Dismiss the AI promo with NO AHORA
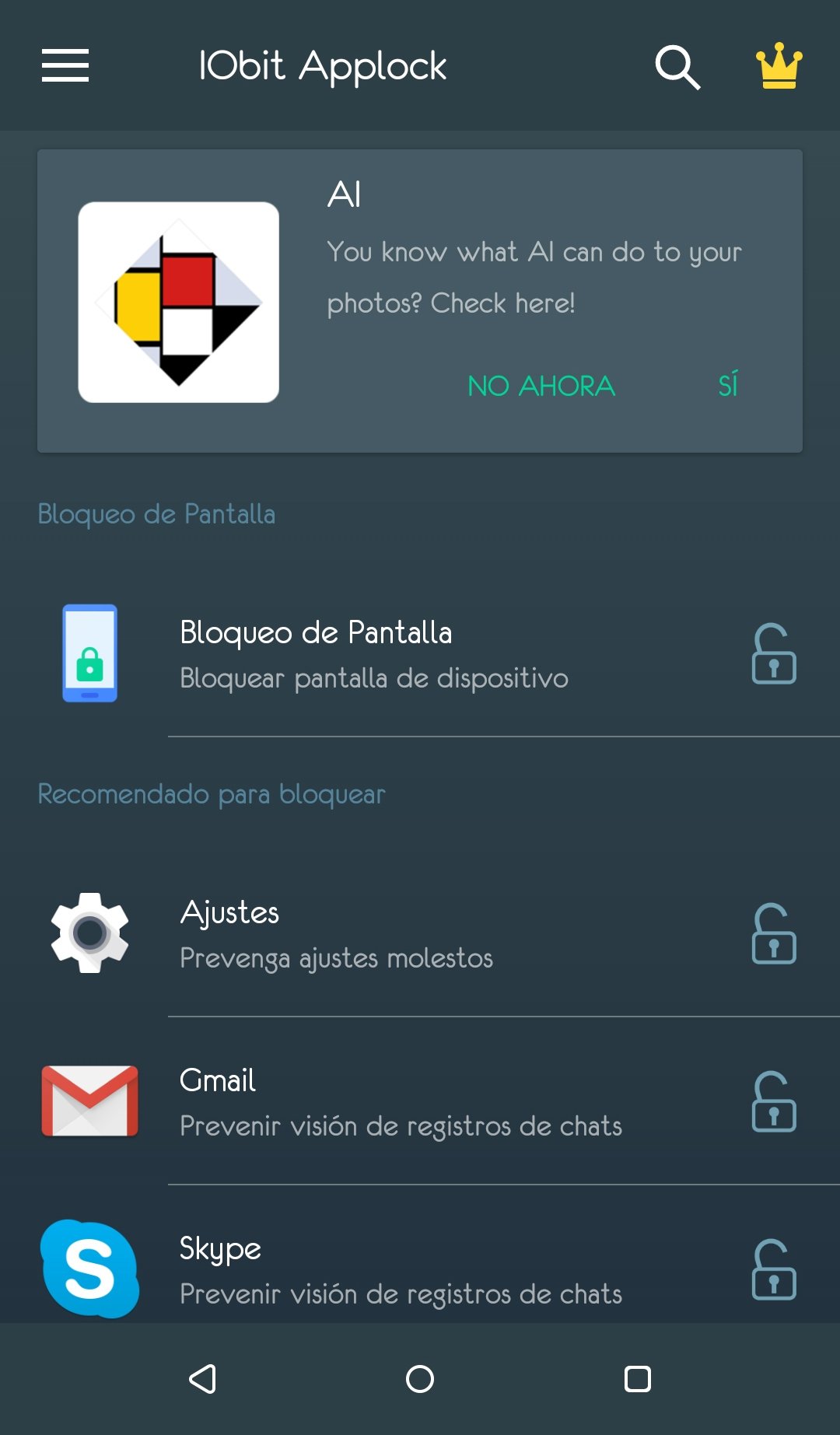This screenshot has height=1435, width=840. point(541,386)
